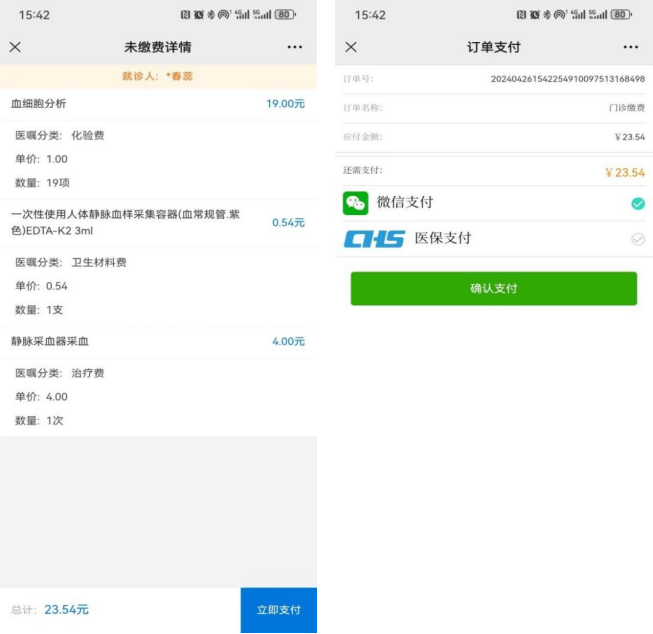Open overflow menu on 订单支付 page
Image resolution: width=653 pixels, height=634 pixels.
pyautogui.click(x=630, y=47)
